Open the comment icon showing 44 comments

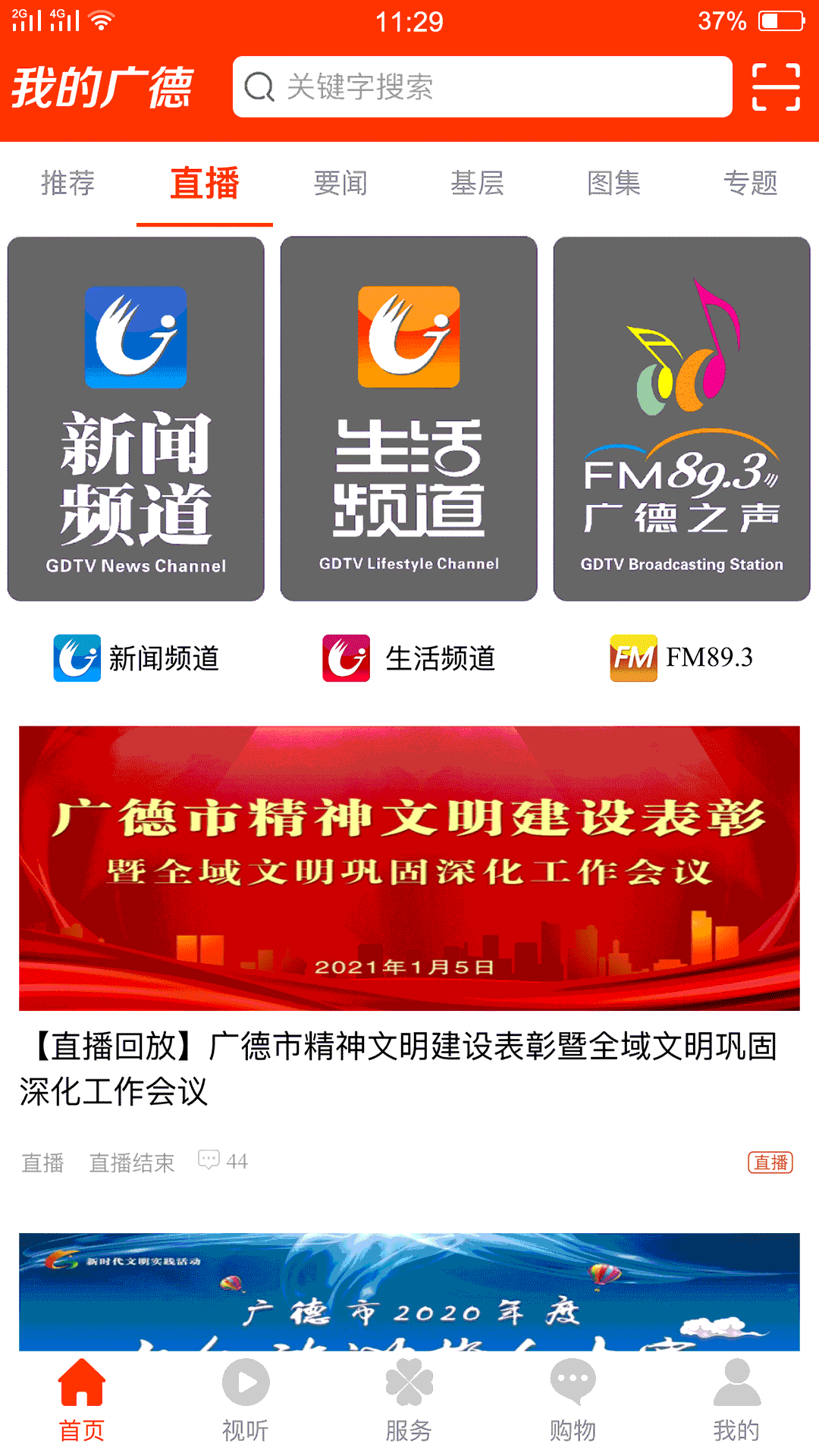point(210,1162)
